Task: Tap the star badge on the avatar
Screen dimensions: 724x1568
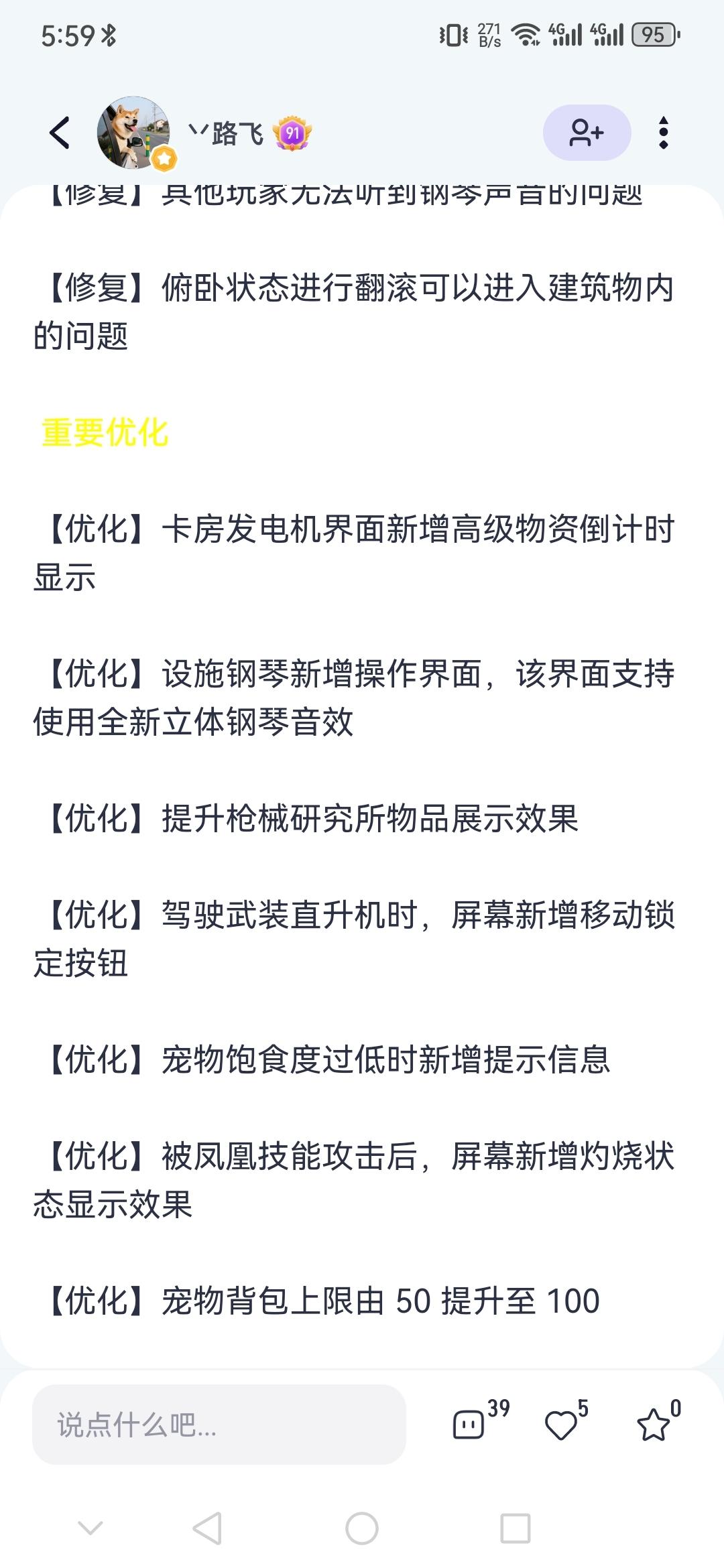Action: point(164,157)
